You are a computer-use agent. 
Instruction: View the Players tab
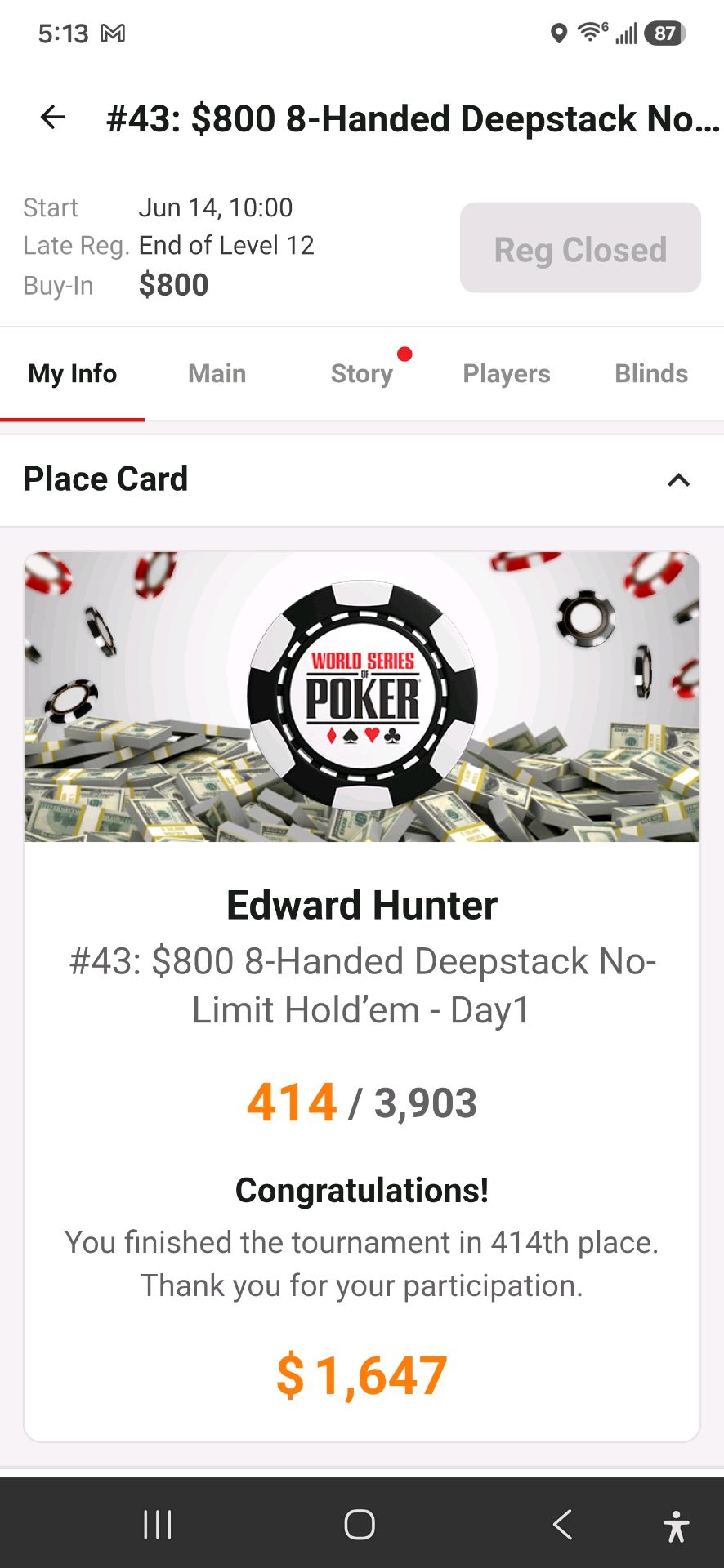click(x=506, y=373)
